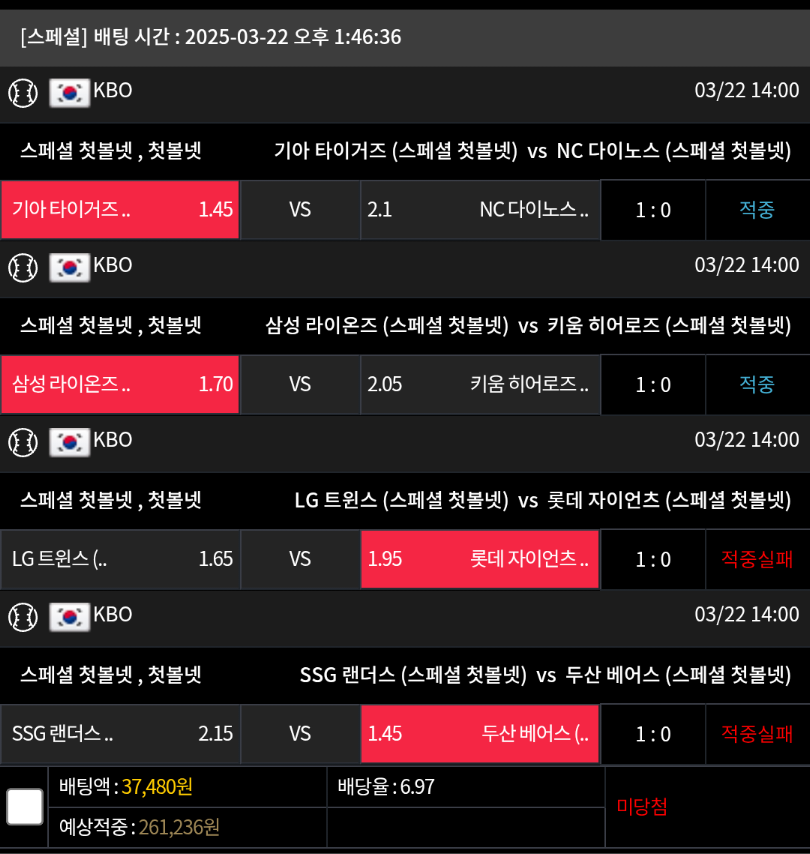Tick the checkbox beside the 37,480원 bet slip
This screenshot has height=854, width=810.
click(x=24, y=806)
